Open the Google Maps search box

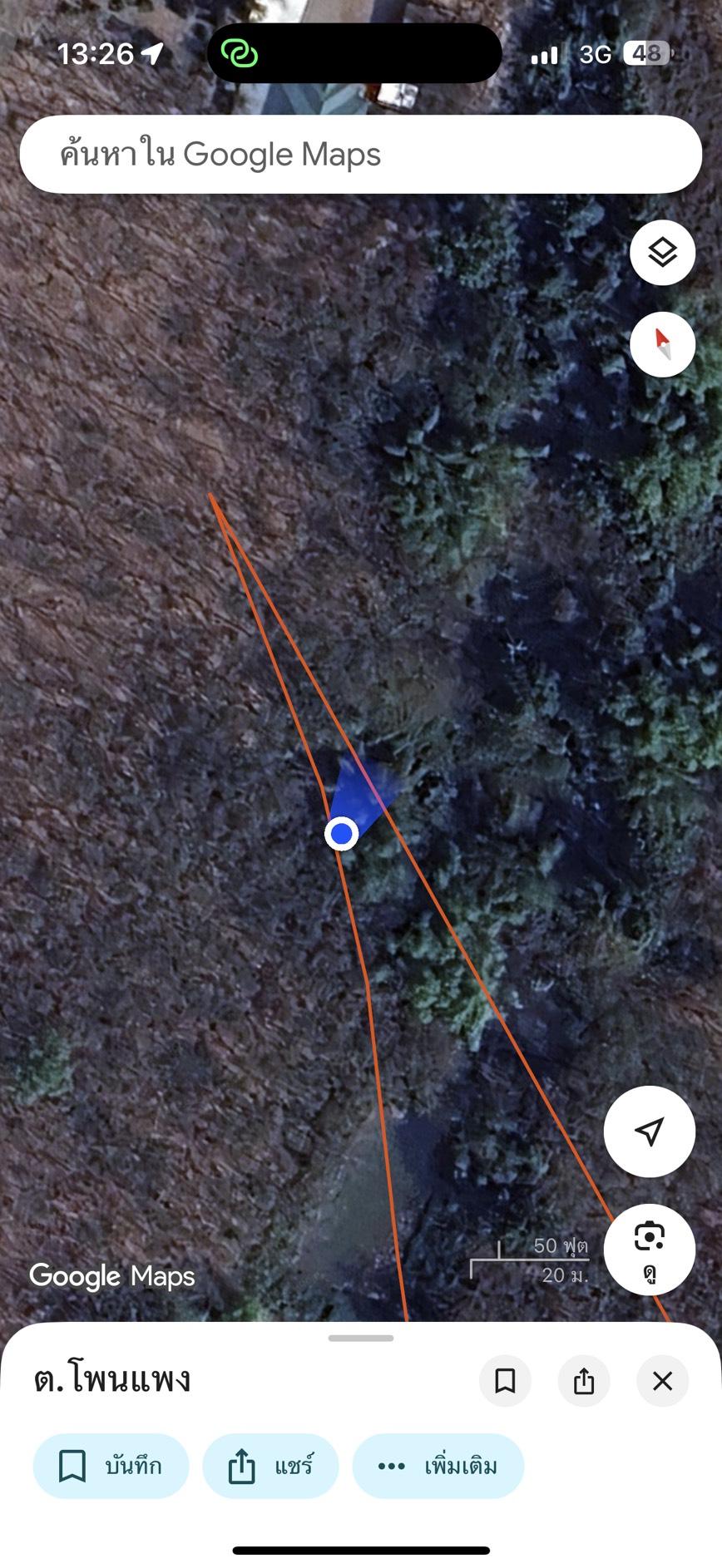(x=360, y=155)
